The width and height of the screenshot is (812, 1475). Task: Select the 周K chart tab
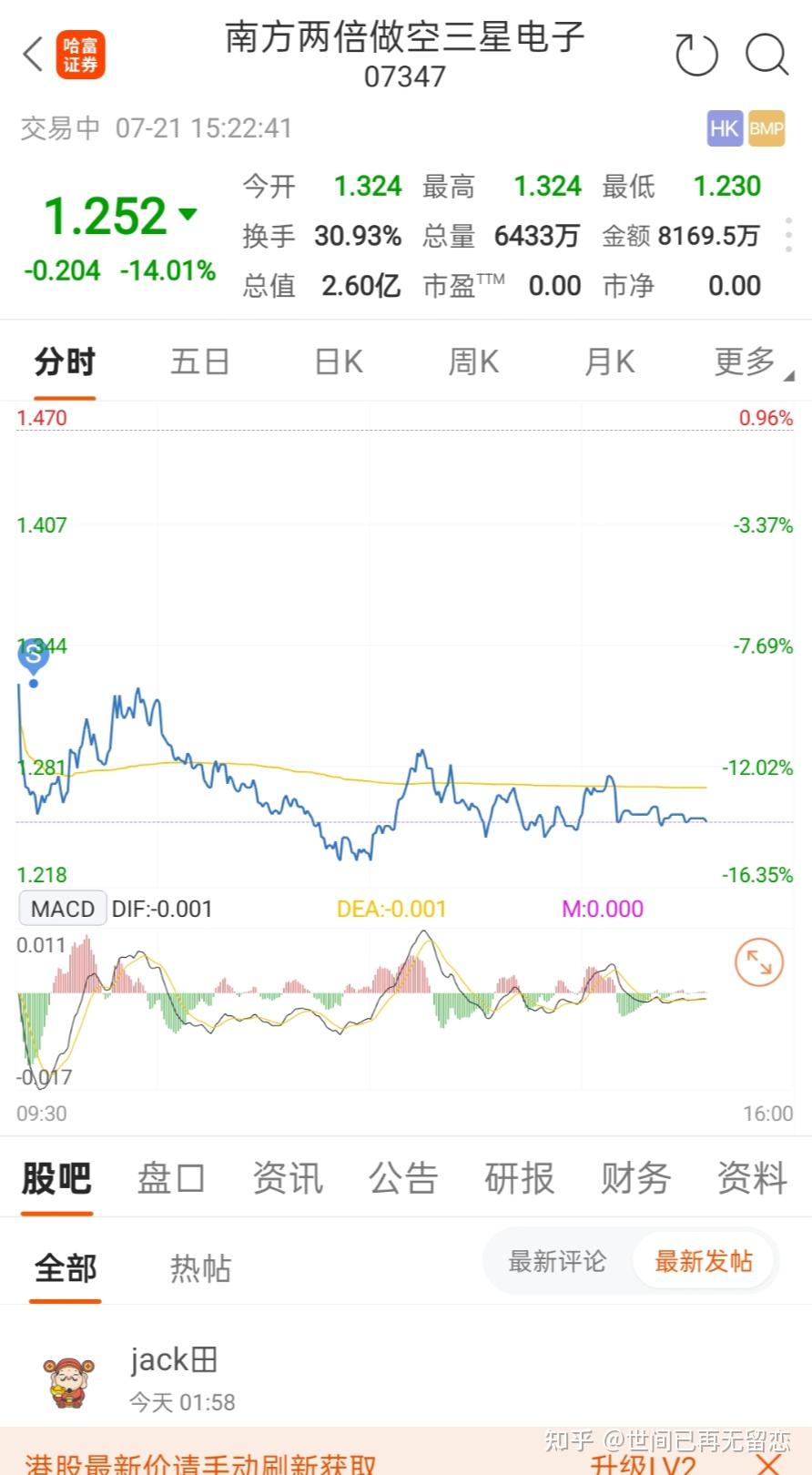tap(473, 361)
